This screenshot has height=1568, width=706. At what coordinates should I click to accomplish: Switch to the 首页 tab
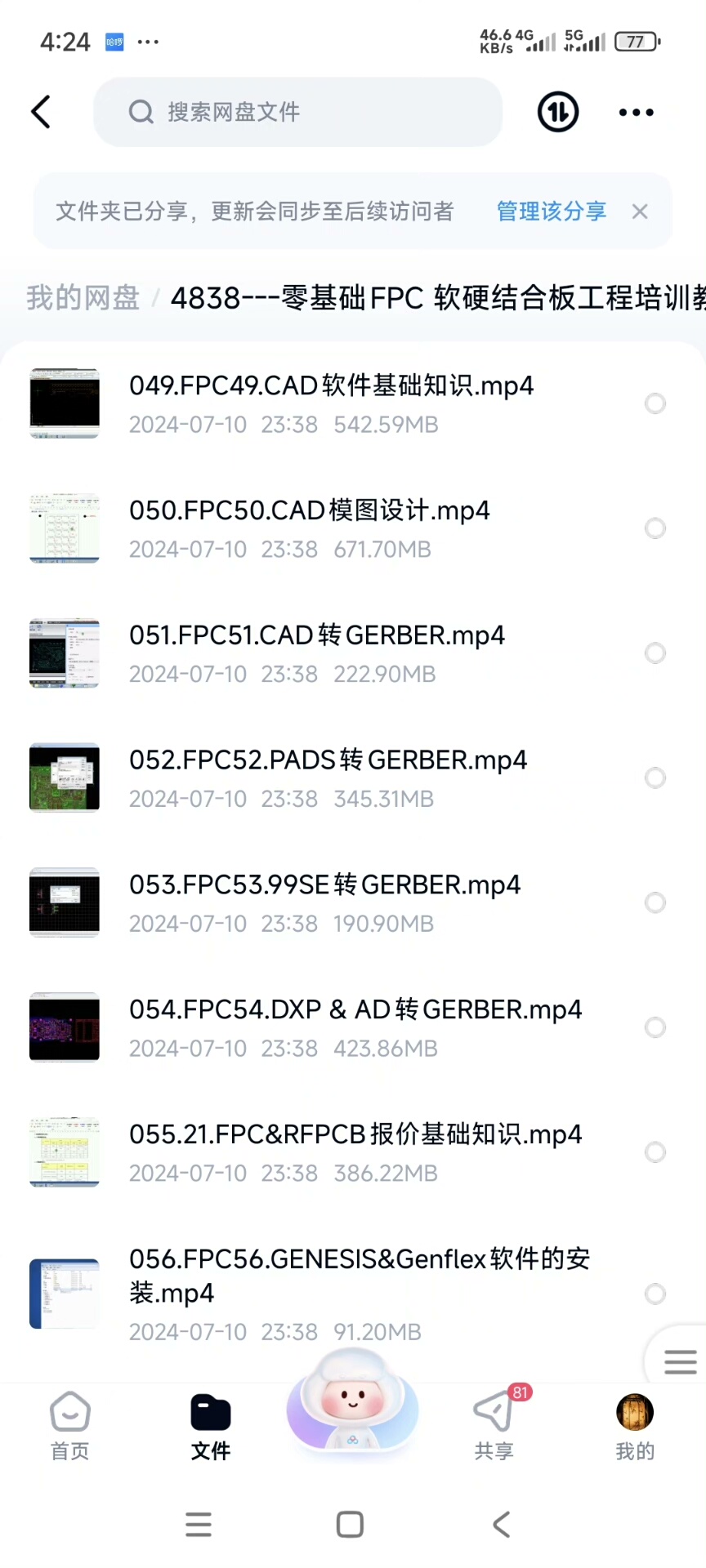(x=70, y=1425)
